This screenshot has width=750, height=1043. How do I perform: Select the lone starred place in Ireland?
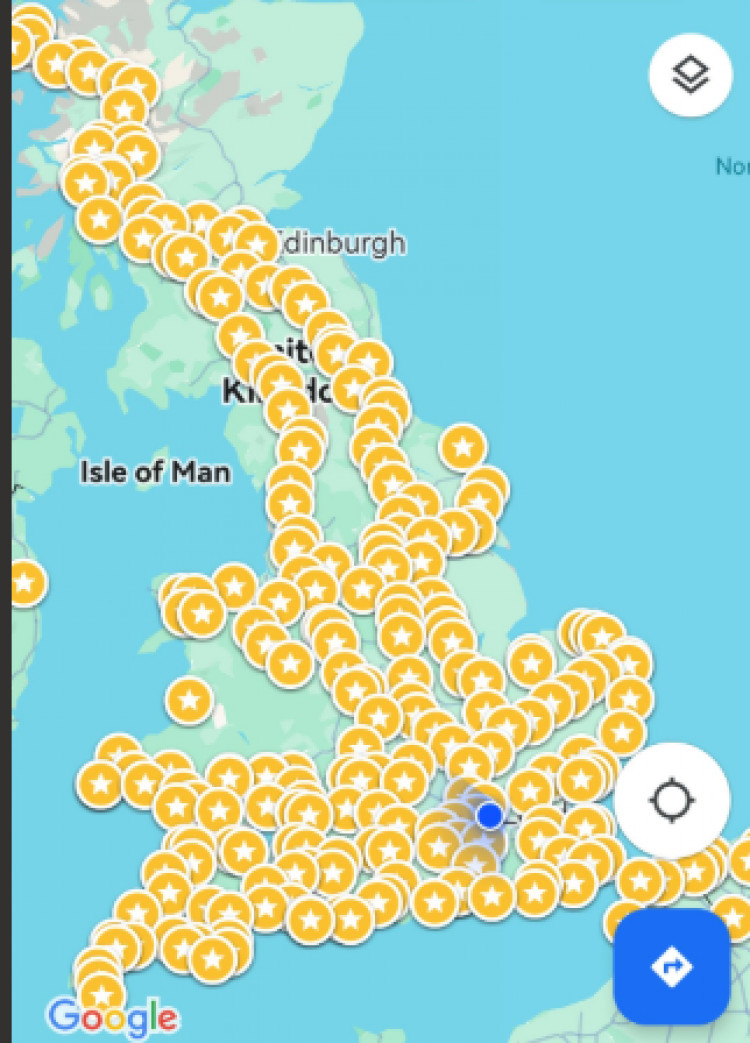pyautogui.click(x=24, y=582)
